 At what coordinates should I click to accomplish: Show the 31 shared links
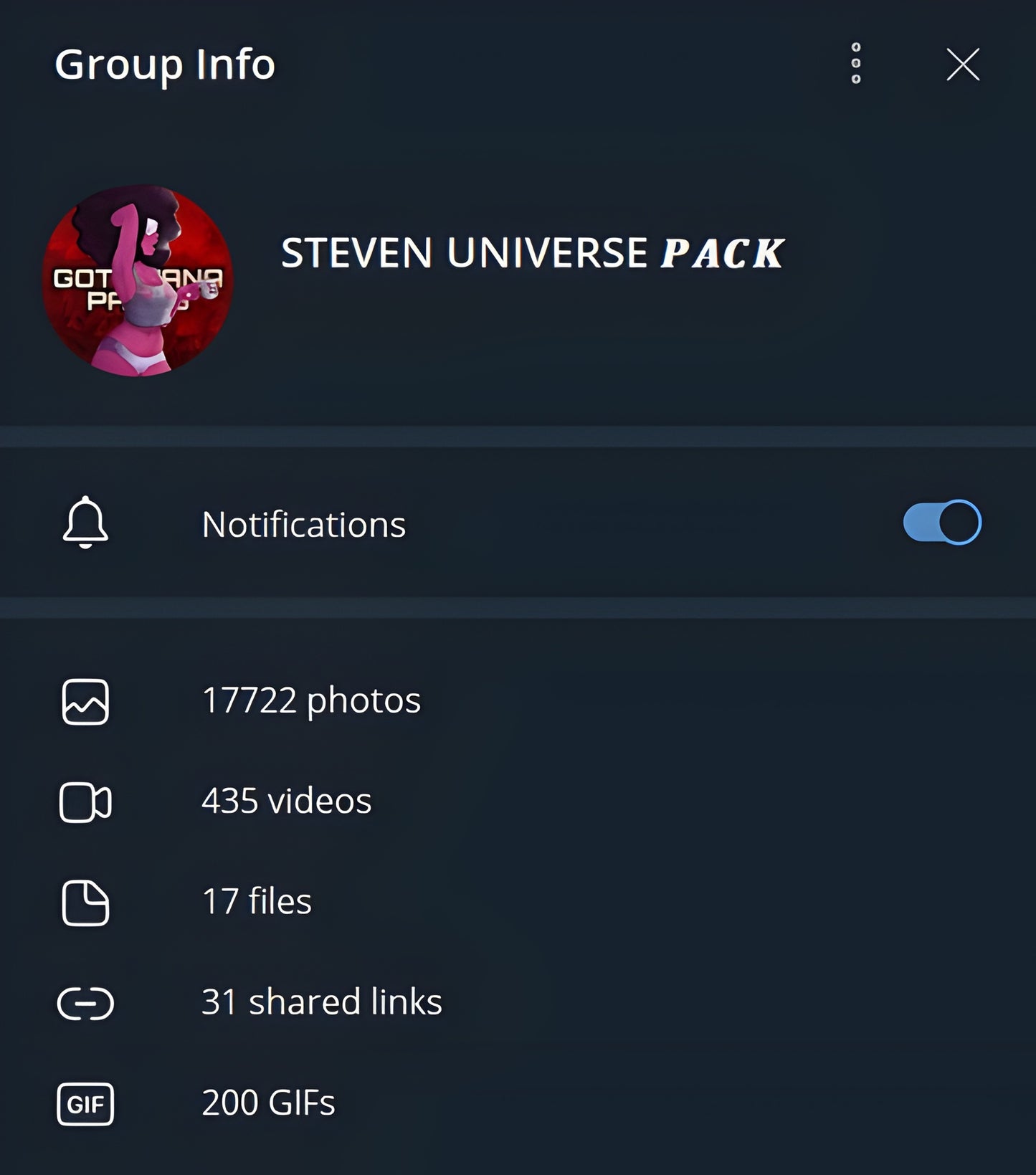320,1002
